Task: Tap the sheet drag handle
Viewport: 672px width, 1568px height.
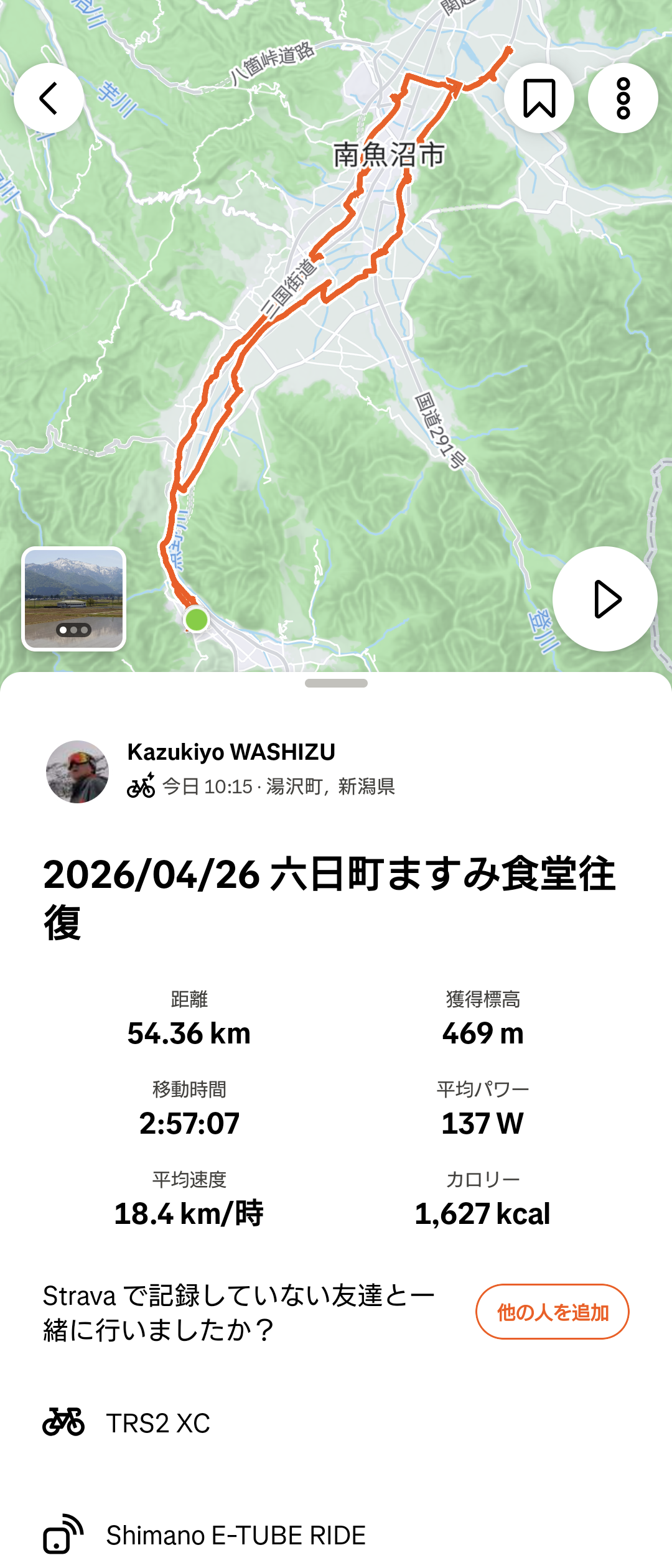Action: pyautogui.click(x=336, y=683)
